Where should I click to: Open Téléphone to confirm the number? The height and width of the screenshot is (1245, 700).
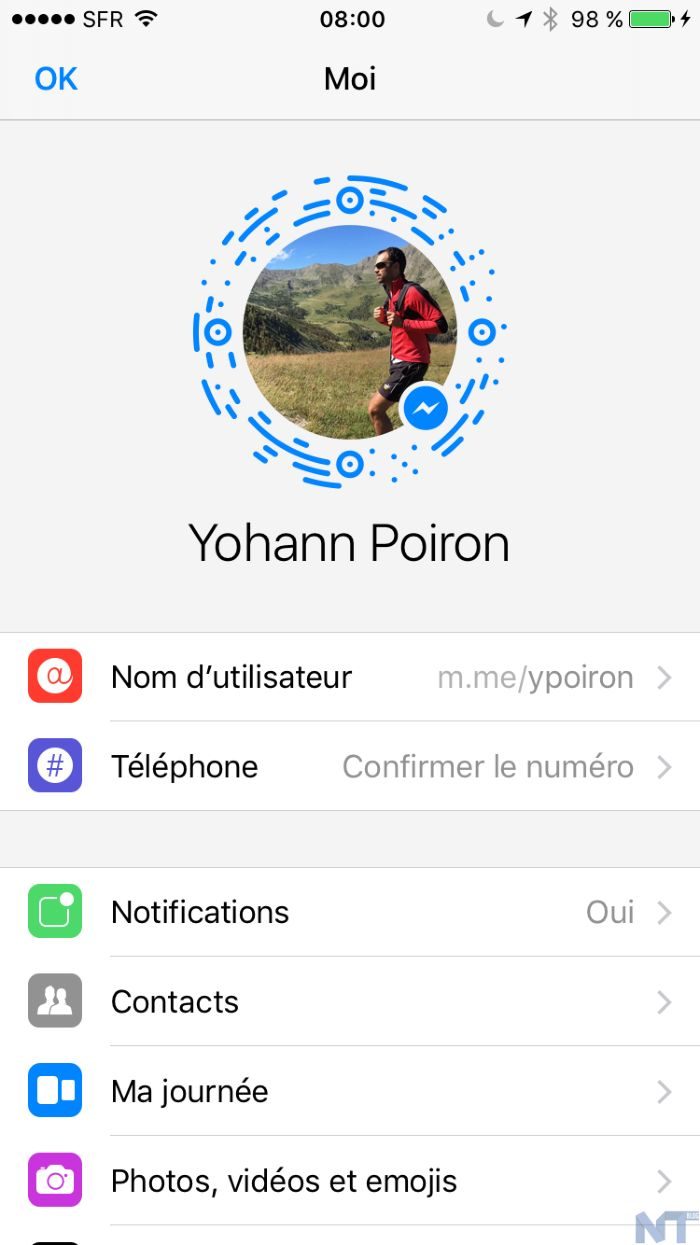pyautogui.click(x=350, y=767)
